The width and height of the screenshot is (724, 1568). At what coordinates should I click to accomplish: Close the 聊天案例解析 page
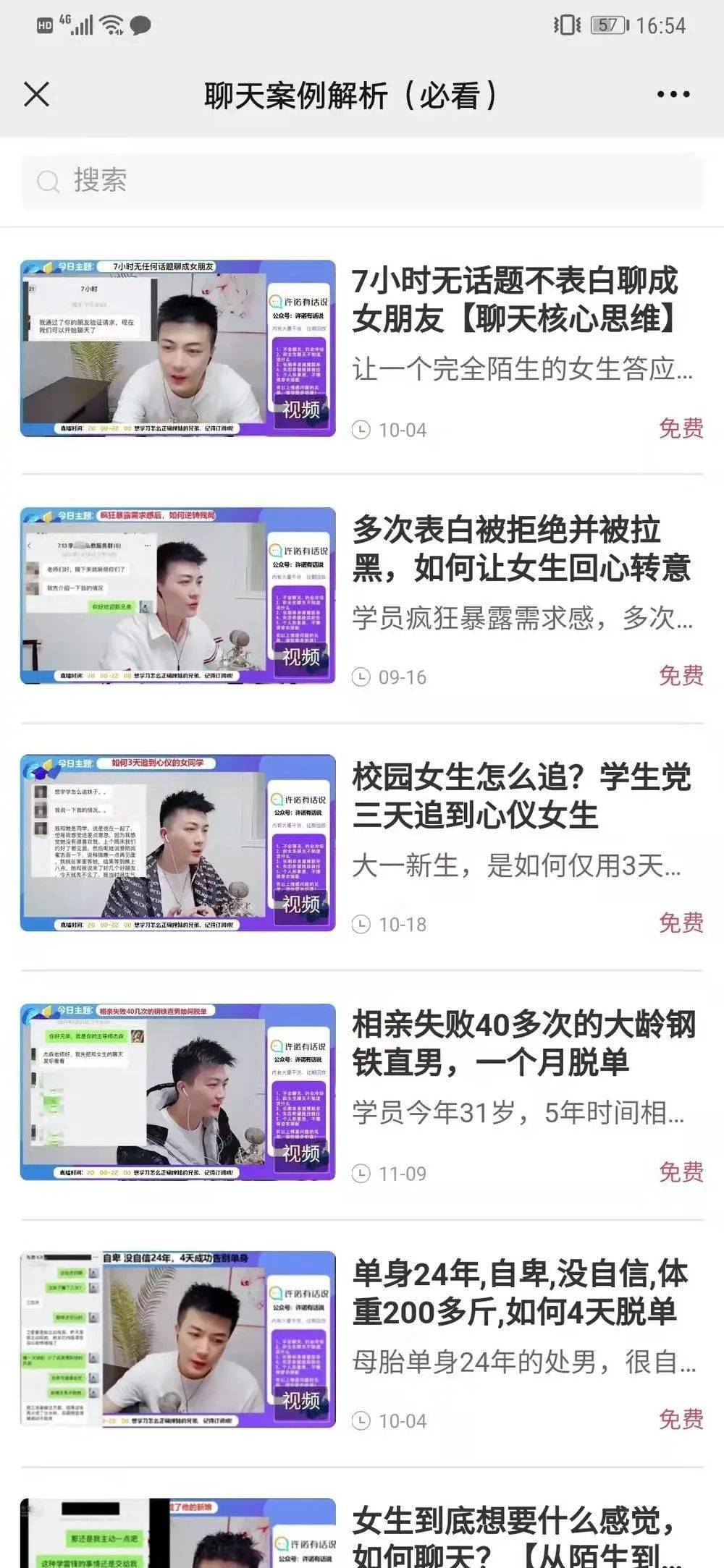[x=36, y=94]
